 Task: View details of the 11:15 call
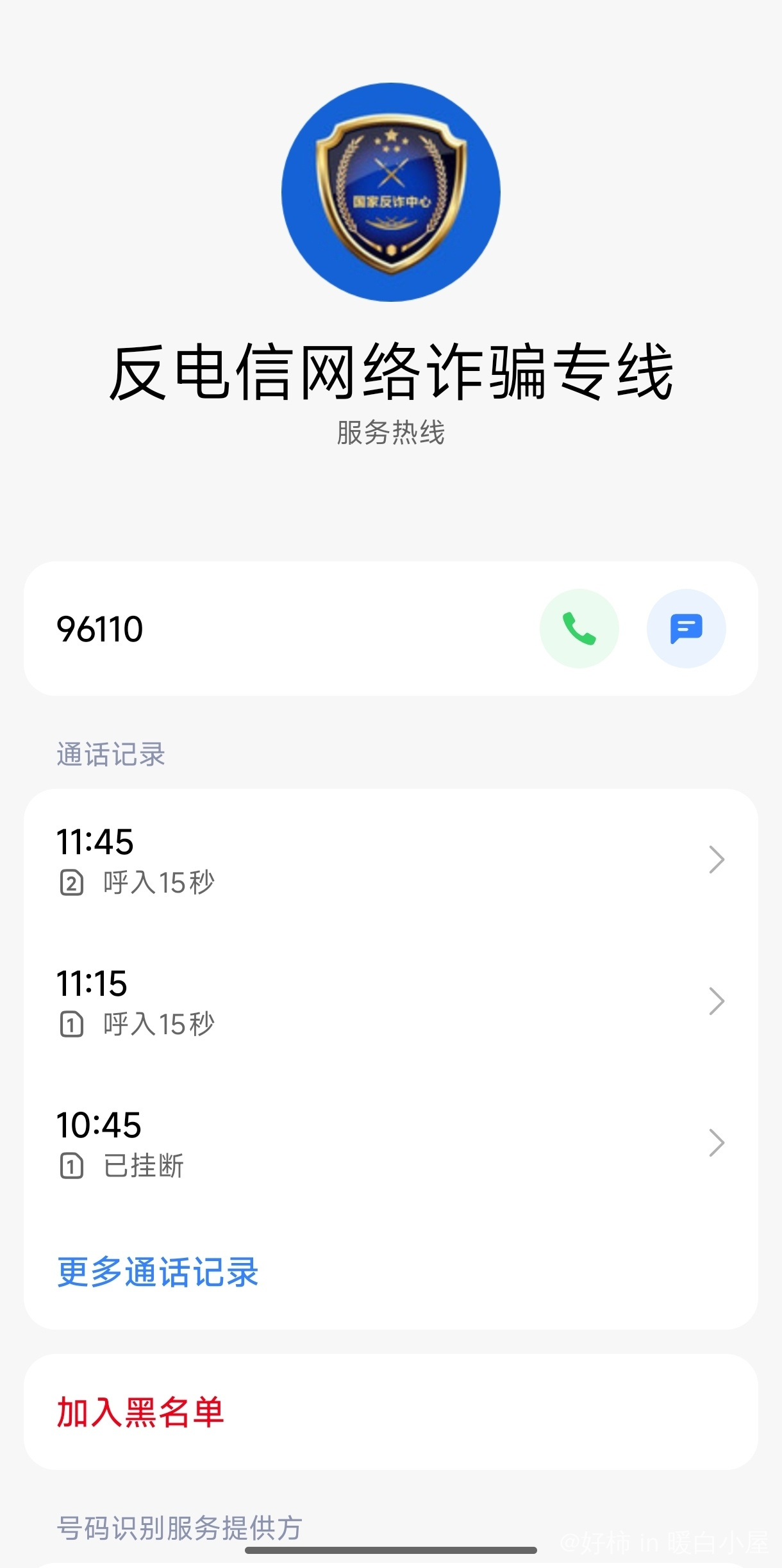point(390,1002)
